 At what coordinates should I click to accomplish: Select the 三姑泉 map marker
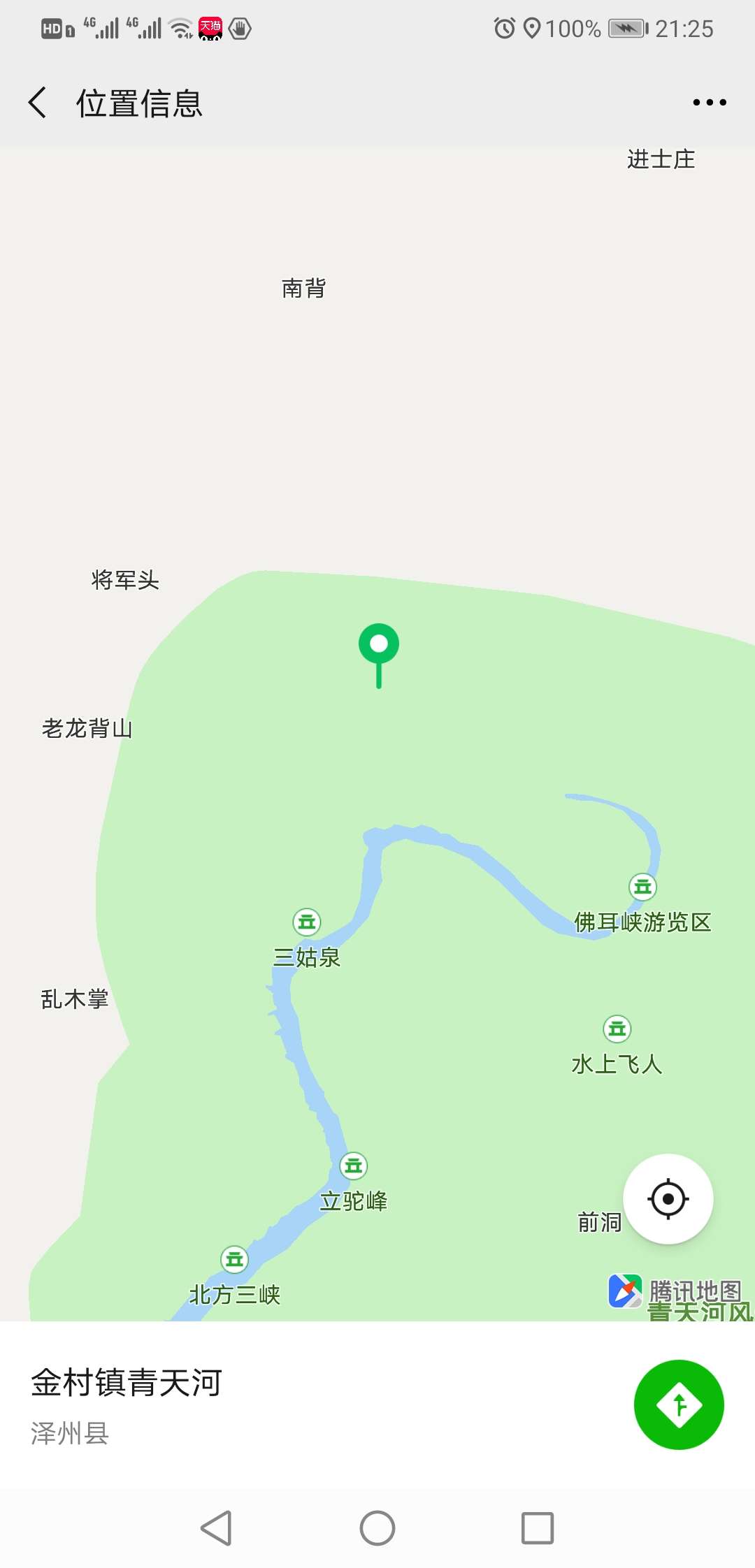tap(307, 922)
